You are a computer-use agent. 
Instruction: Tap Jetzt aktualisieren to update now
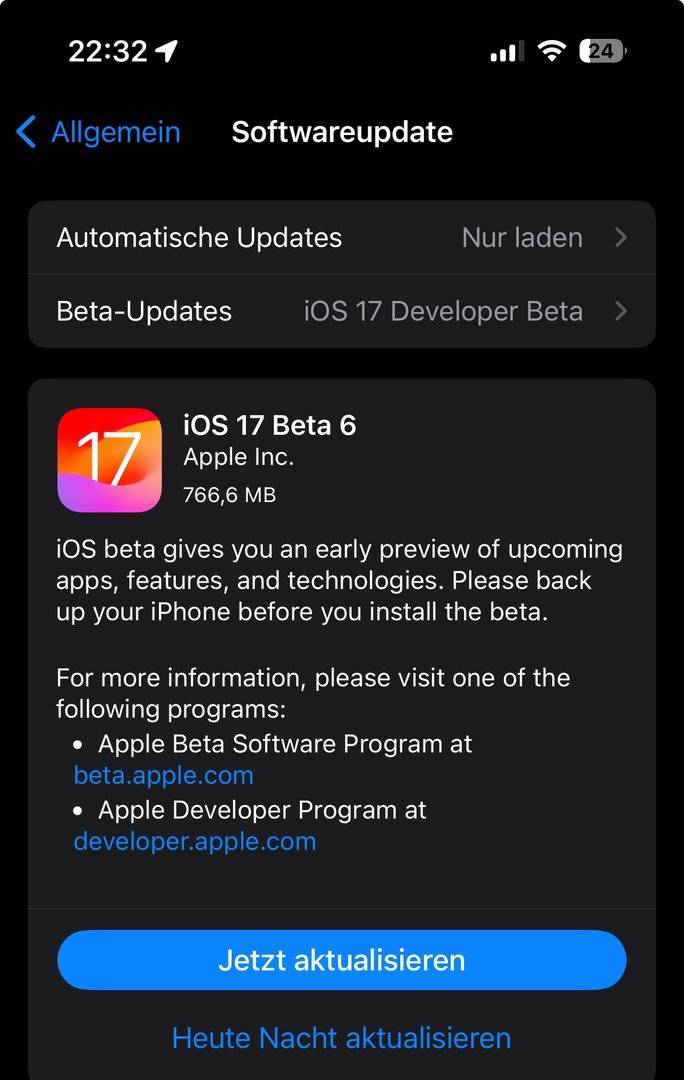pos(341,960)
